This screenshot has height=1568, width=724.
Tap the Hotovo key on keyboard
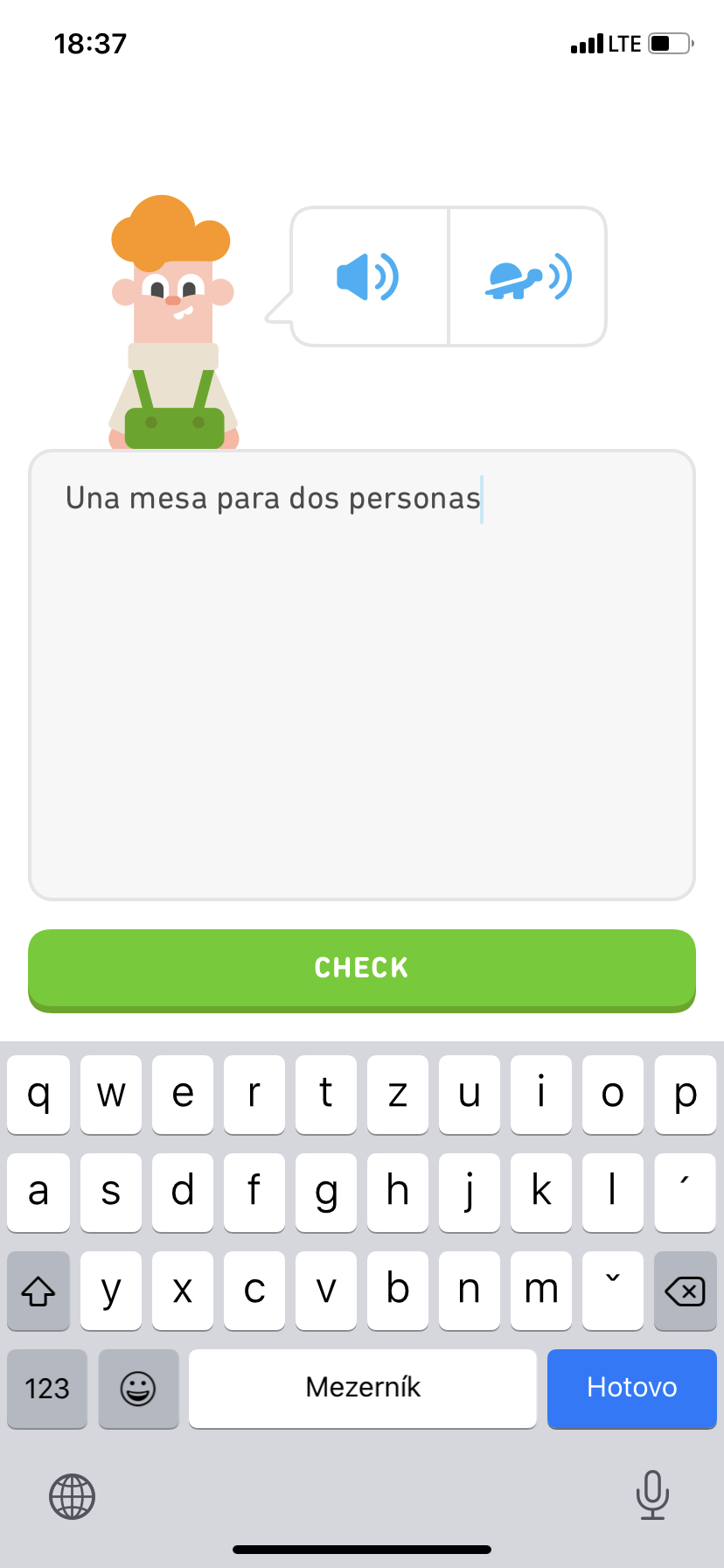pyautogui.click(x=631, y=1388)
